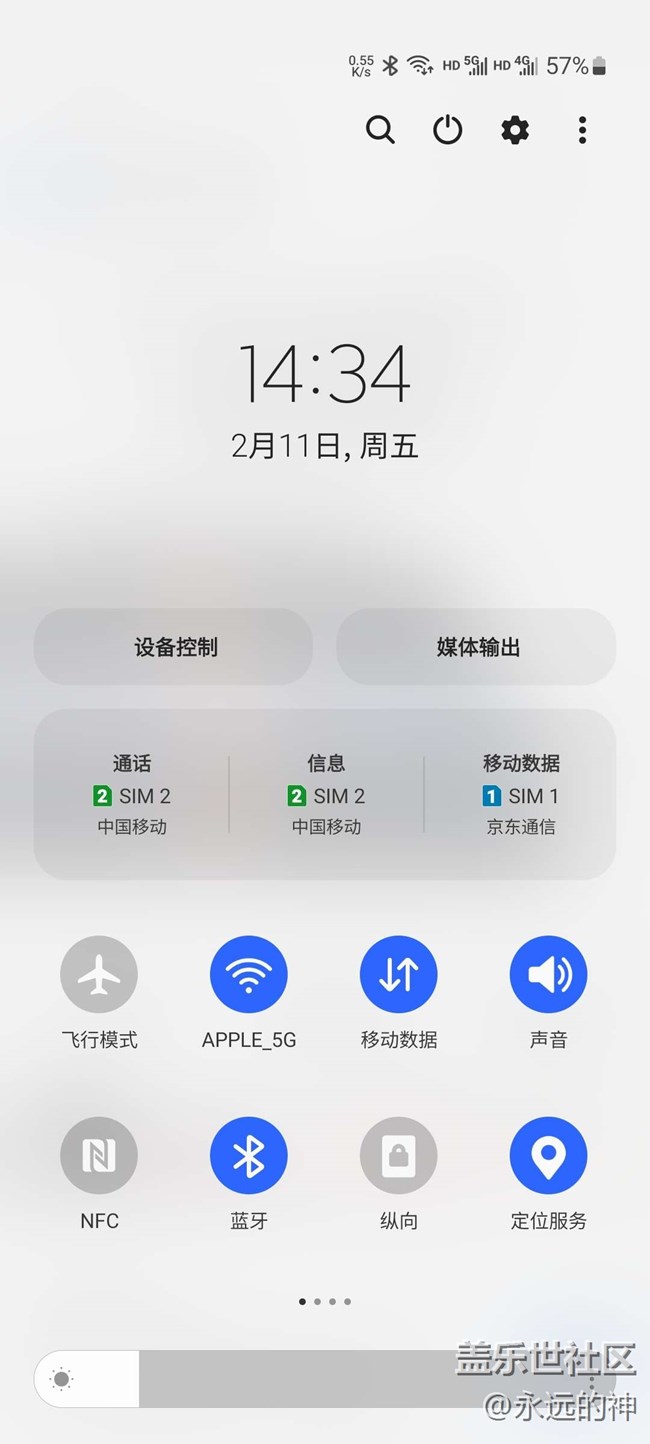Open the power menu
The height and width of the screenshot is (1444, 650).
pyautogui.click(x=447, y=130)
